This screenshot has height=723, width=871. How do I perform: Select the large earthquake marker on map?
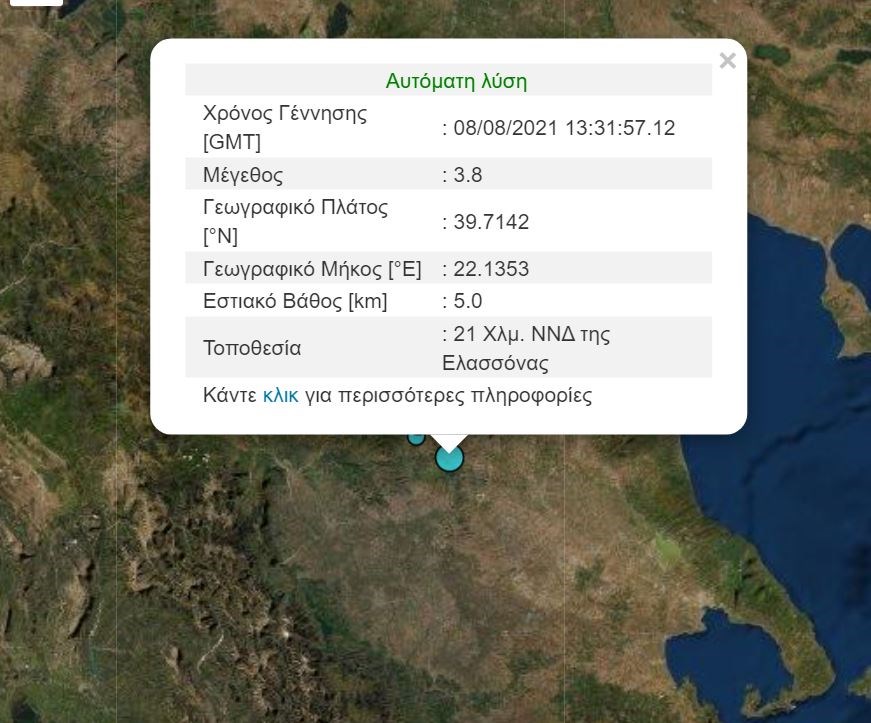tap(450, 460)
